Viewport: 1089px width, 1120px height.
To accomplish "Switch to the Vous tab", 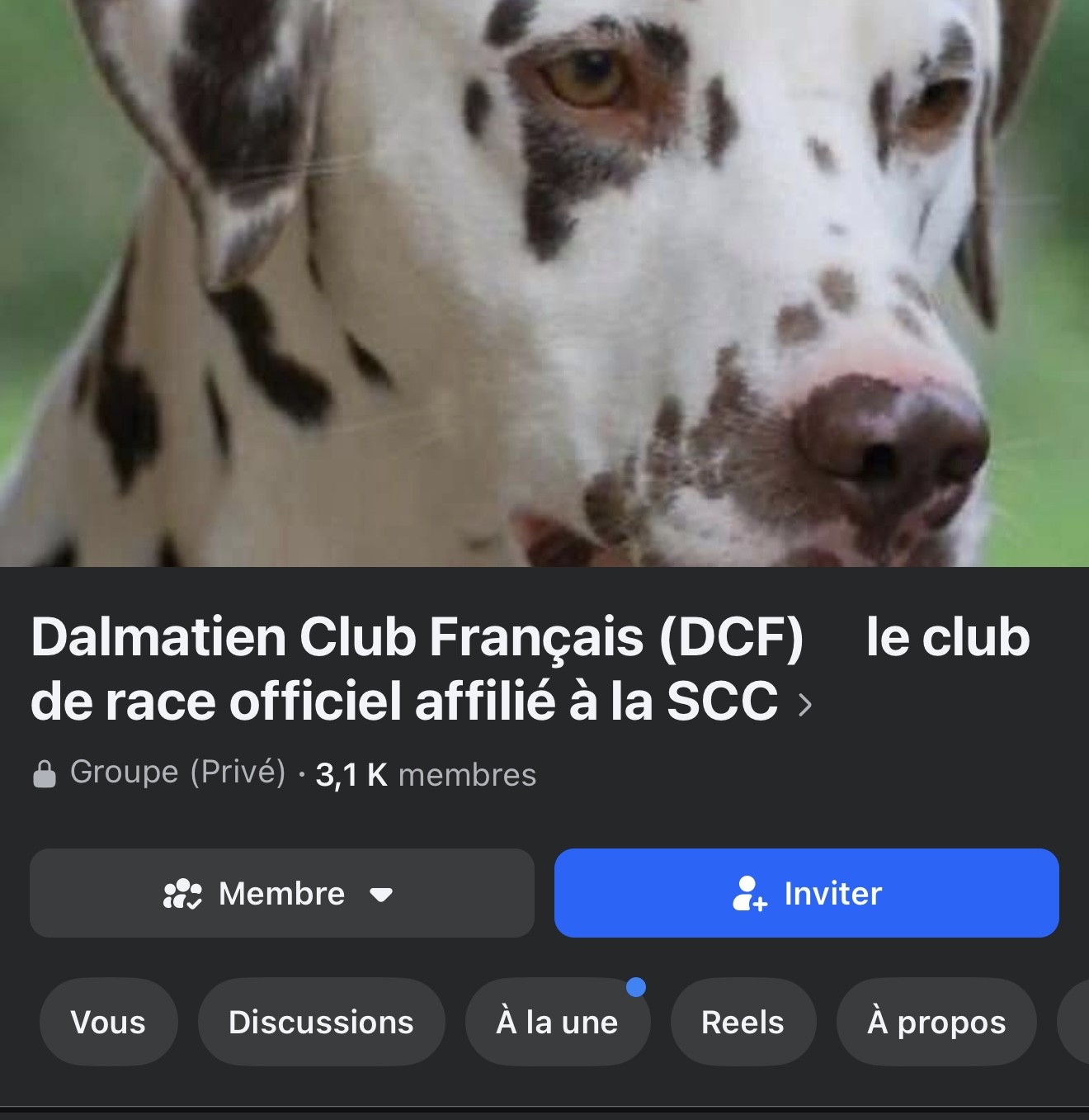I will 108,1022.
